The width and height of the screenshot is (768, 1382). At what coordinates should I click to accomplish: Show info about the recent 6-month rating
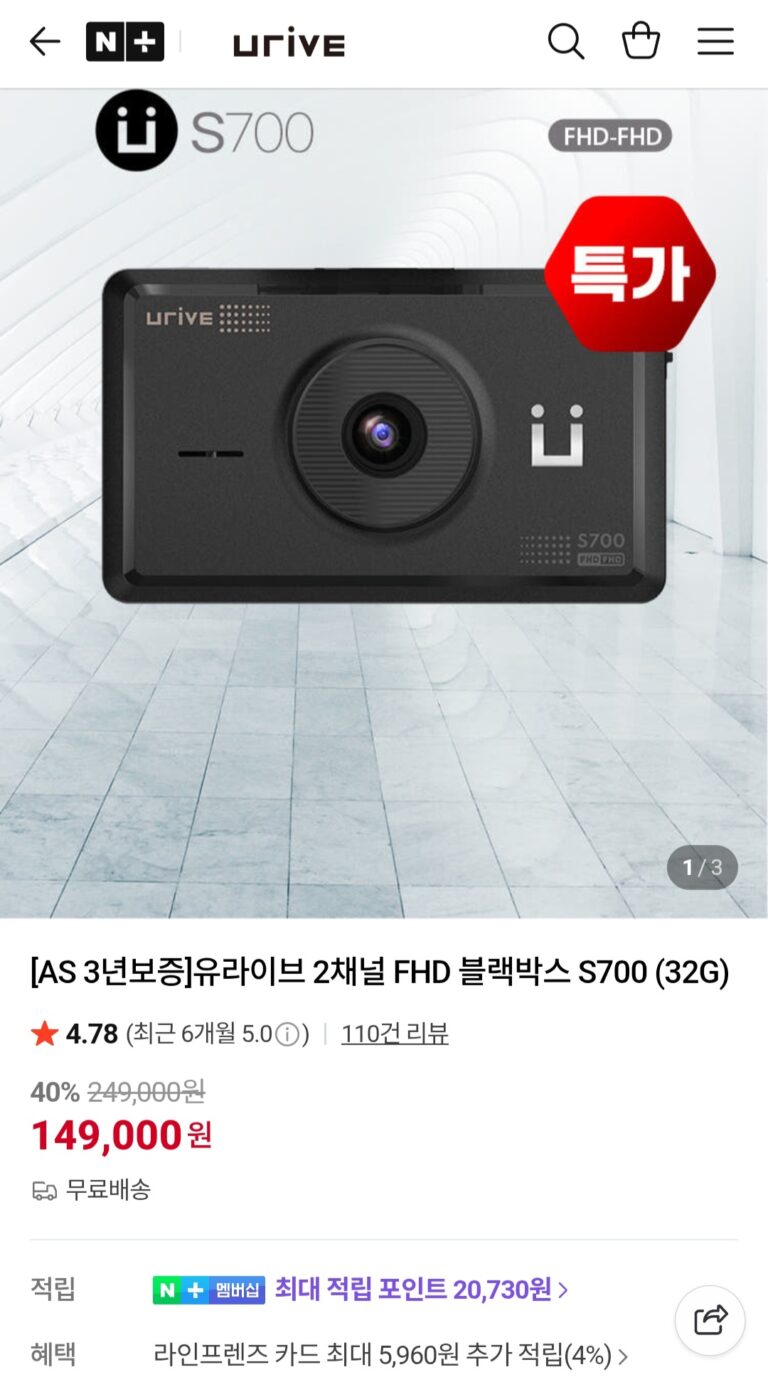[x=287, y=1034]
